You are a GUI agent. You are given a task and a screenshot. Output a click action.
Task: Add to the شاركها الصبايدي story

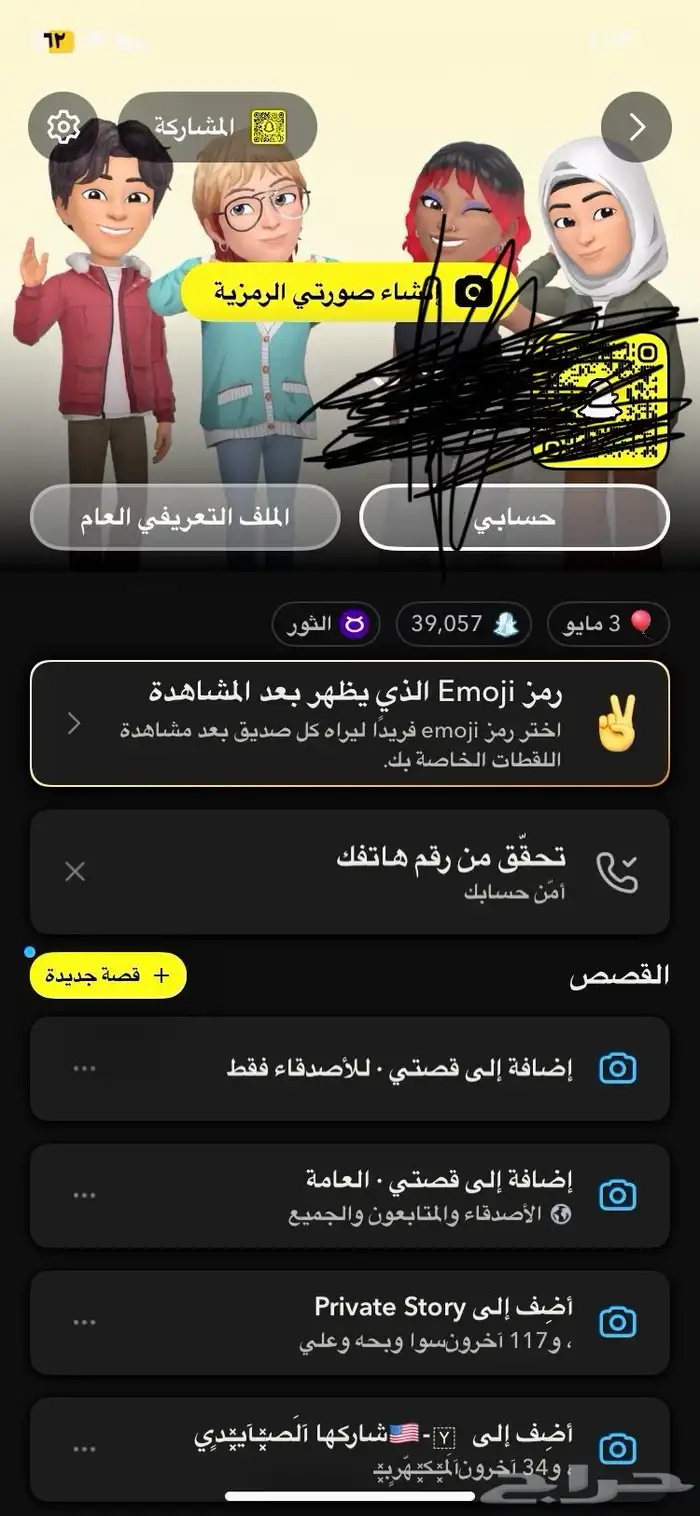(400, 1448)
